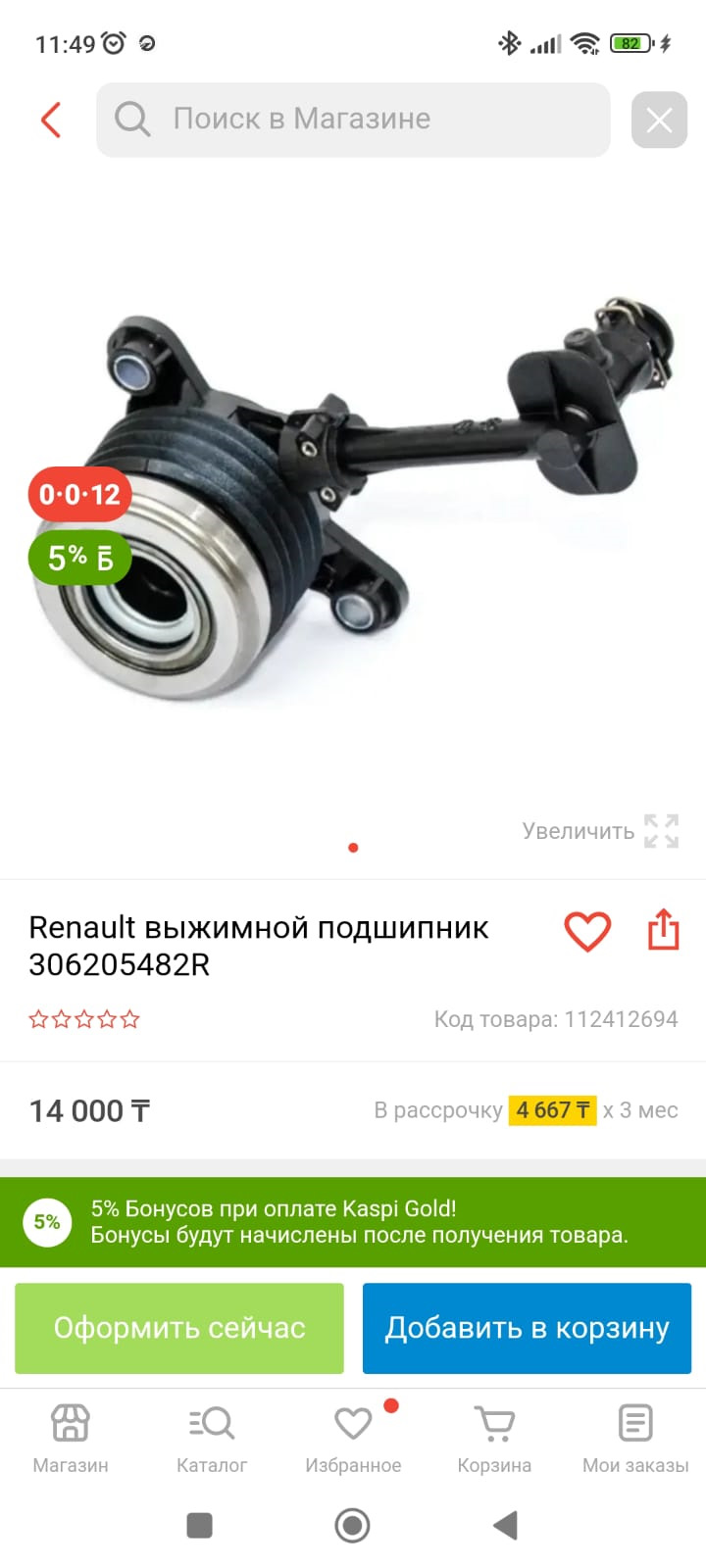Open the product's star rating
706x1568 pixels.
coord(84,1019)
